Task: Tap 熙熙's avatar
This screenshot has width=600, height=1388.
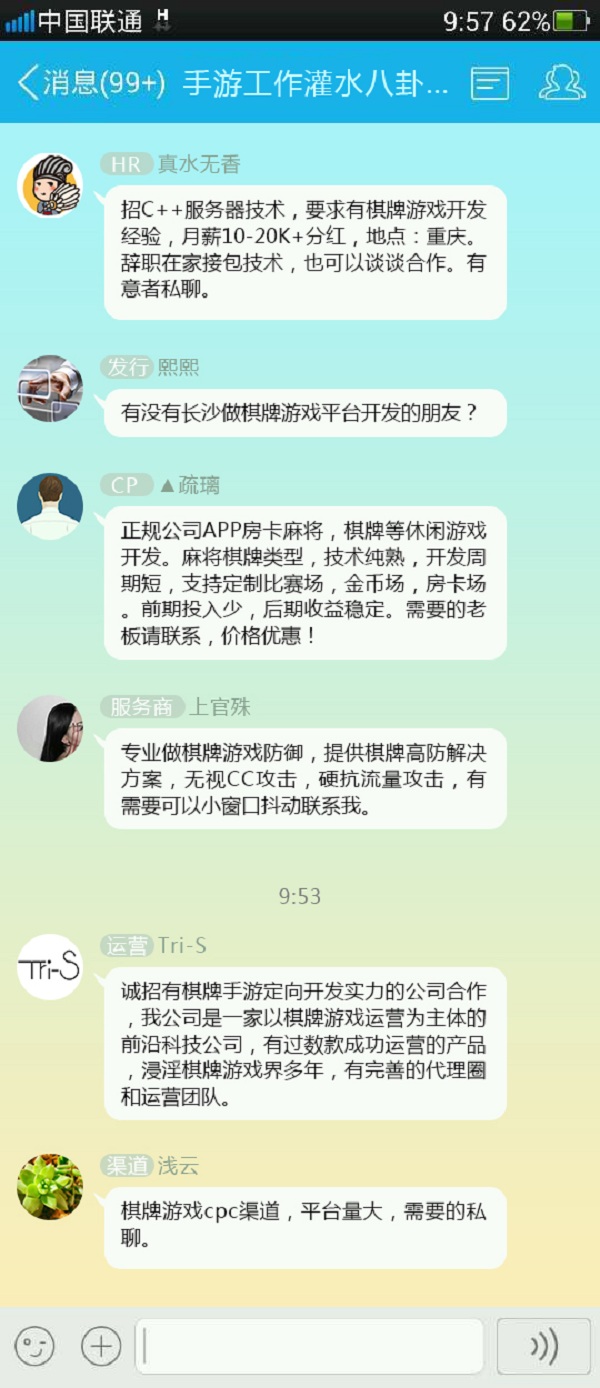Action: point(50,388)
